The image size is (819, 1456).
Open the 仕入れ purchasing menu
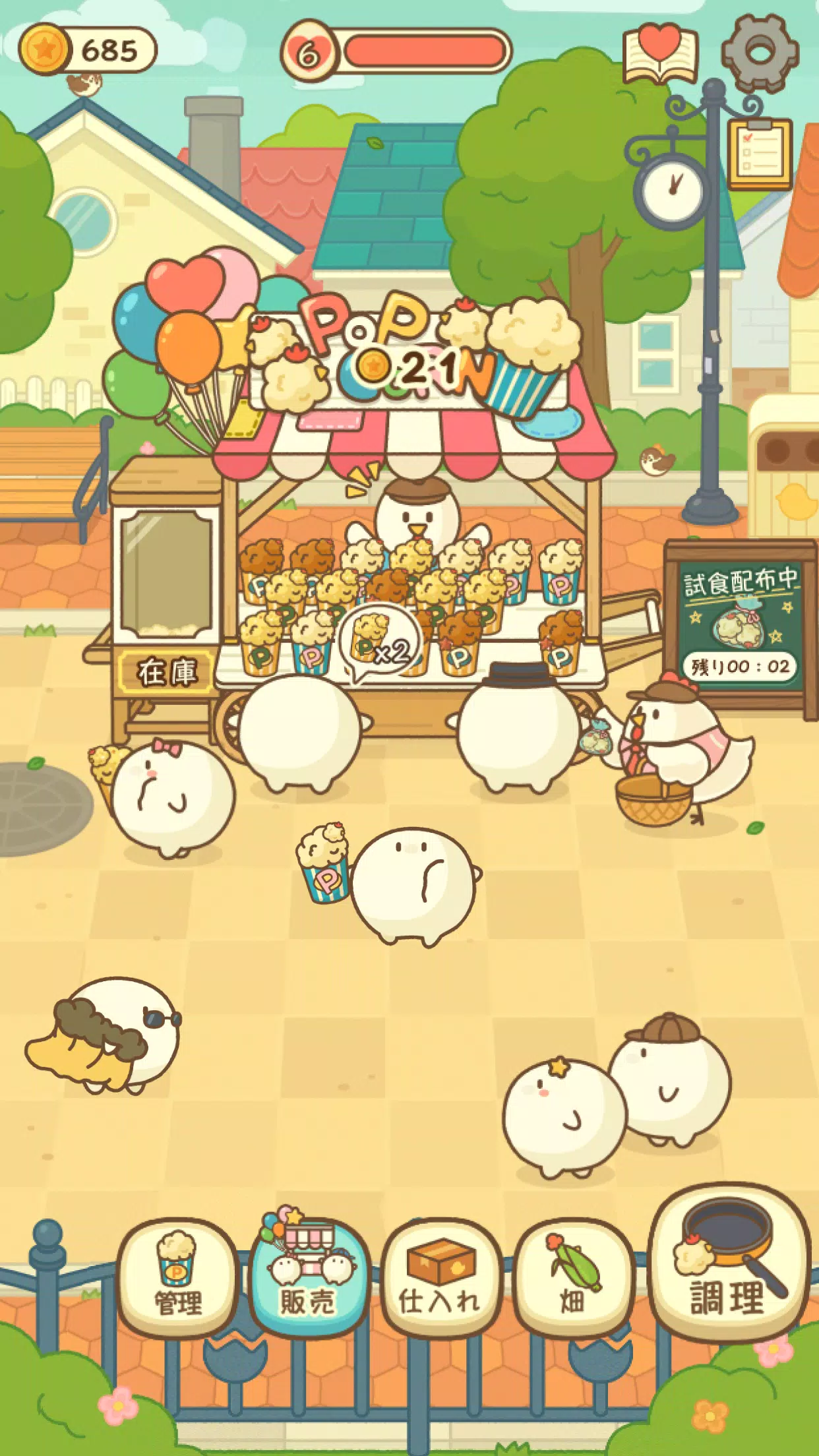(440, 1277)
